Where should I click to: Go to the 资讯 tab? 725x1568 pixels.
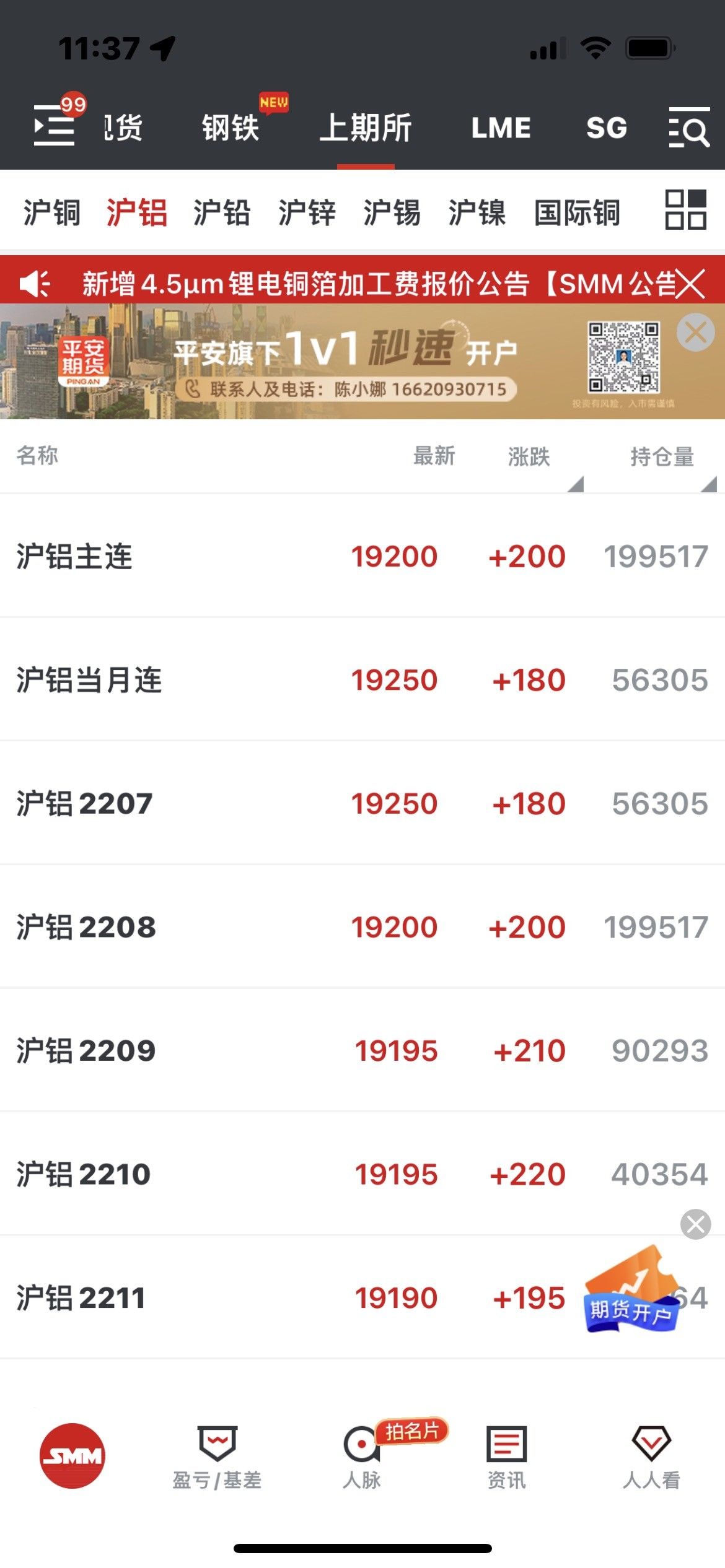click(506, 1457)
